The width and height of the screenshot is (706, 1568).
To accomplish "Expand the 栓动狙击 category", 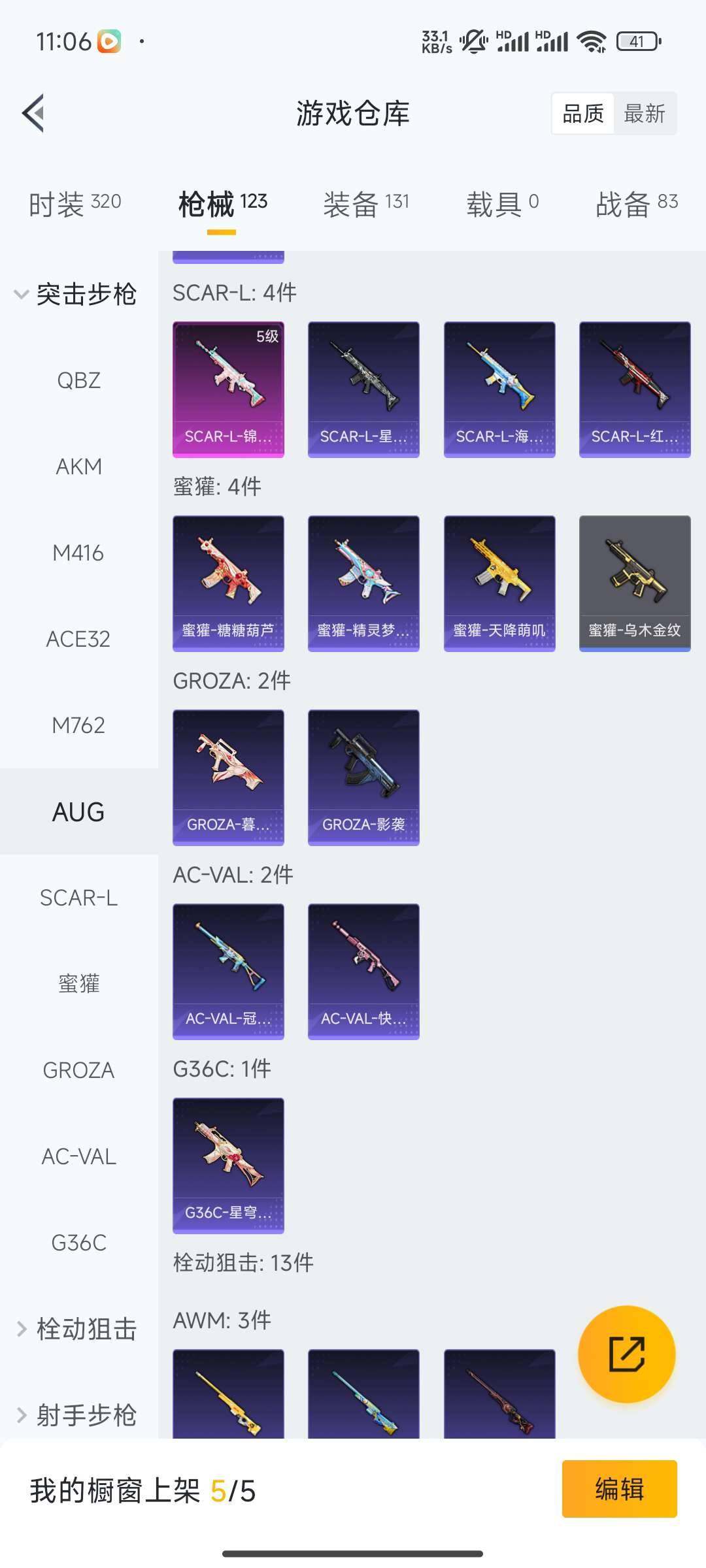I will [x=77, y=1329].
